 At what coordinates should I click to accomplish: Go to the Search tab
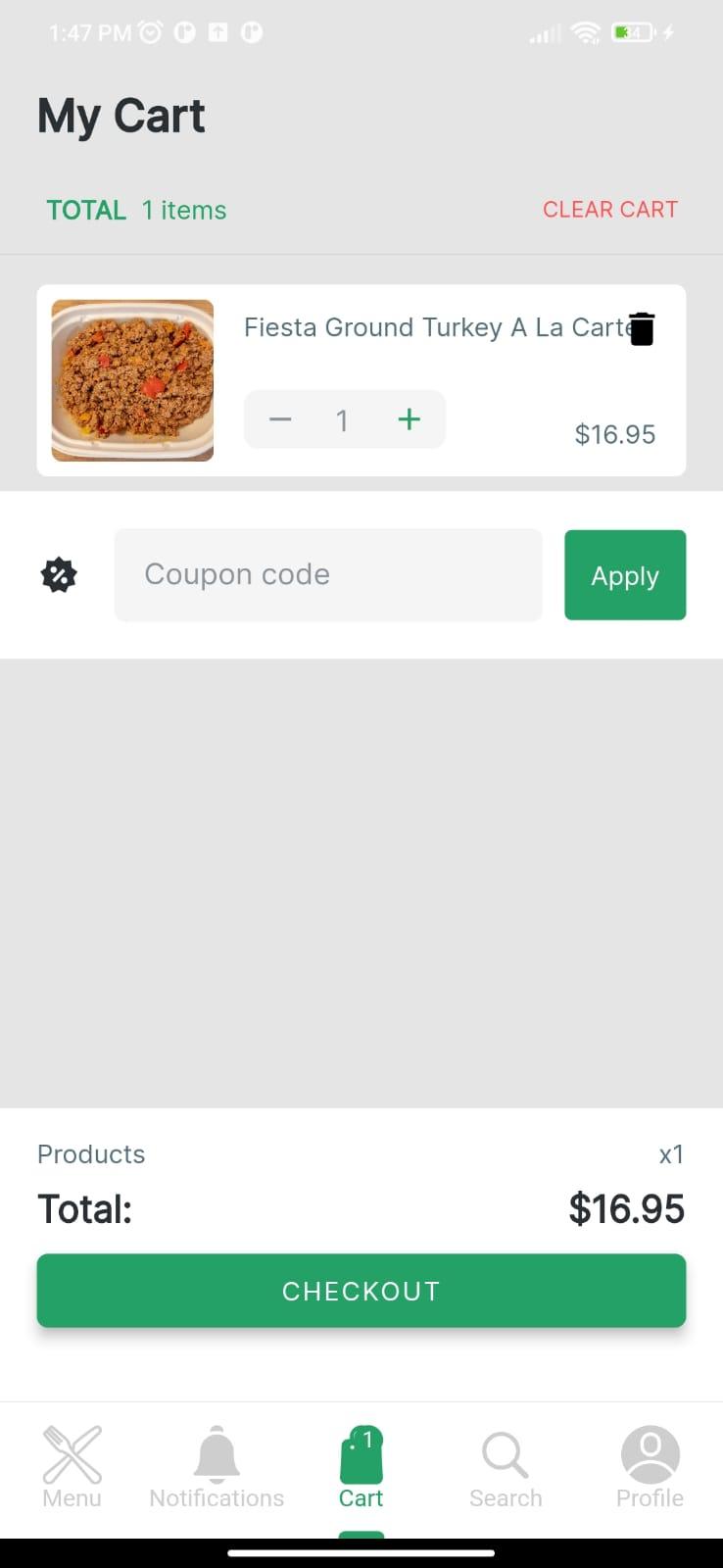click(506, 1467)
